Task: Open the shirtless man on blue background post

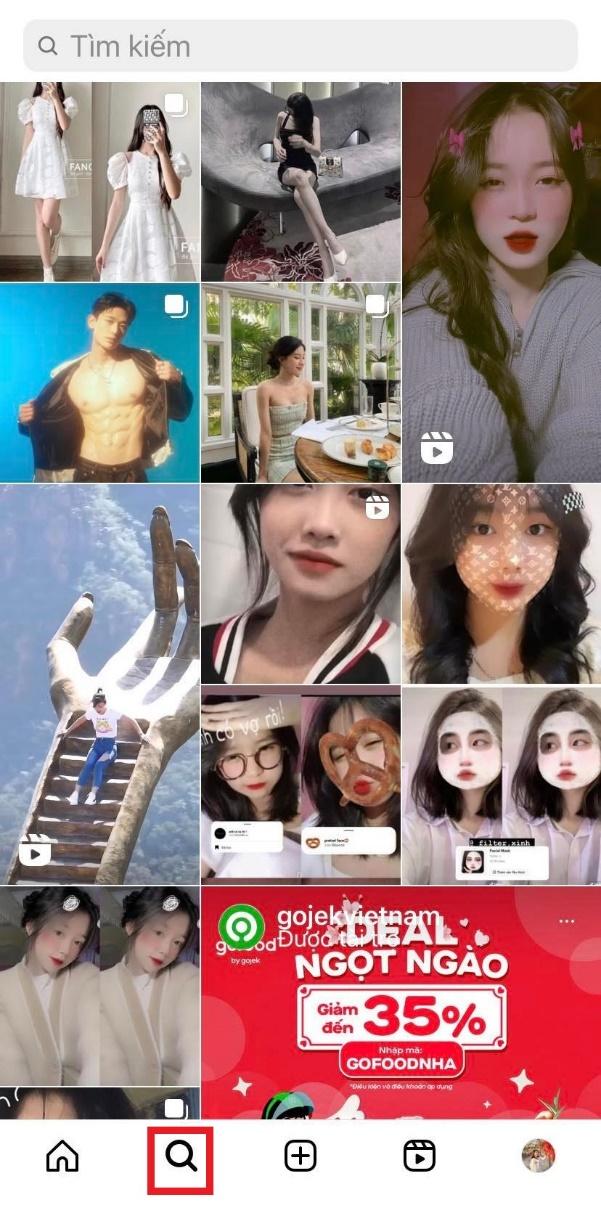Action: click(99, 382)
